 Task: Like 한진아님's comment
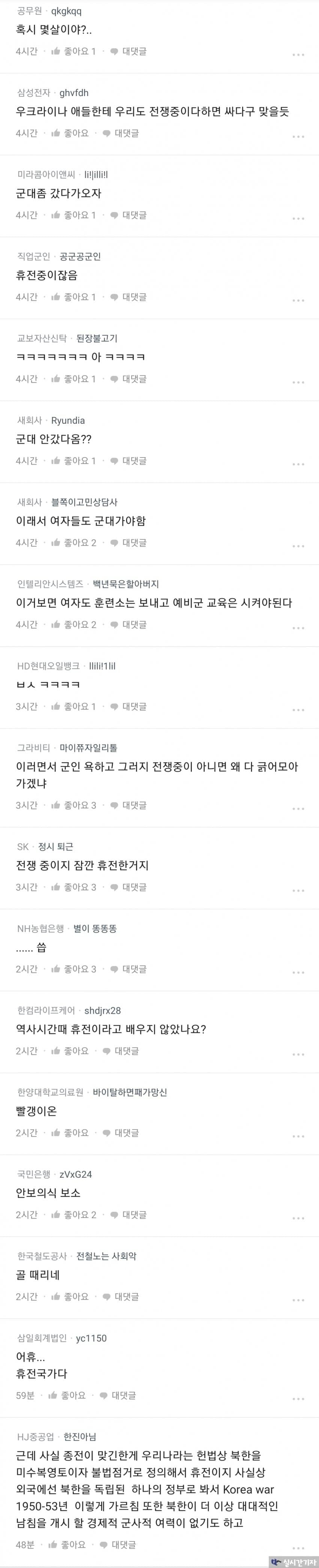pyautogui.click(x=66, y=1544)
